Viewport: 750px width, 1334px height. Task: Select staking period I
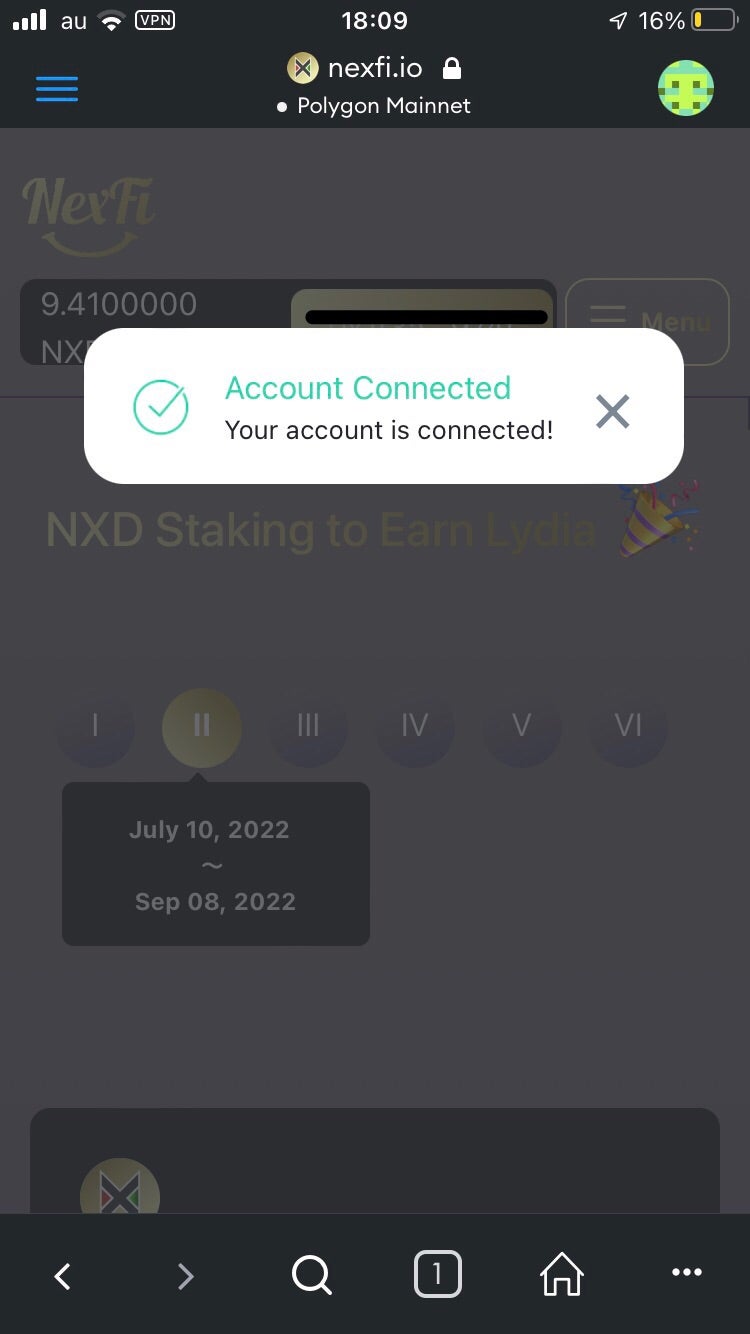click(x=95, y=727)
